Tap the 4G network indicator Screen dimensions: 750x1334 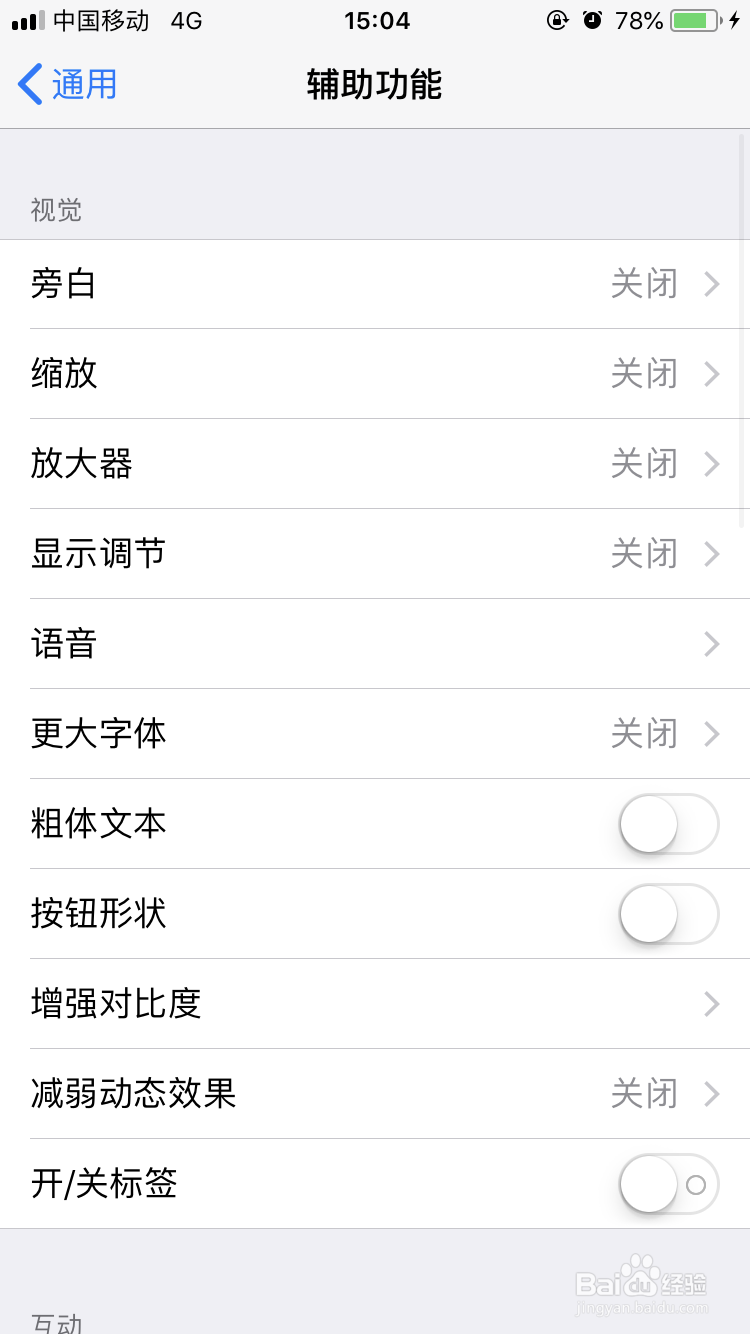click(186, 20)
